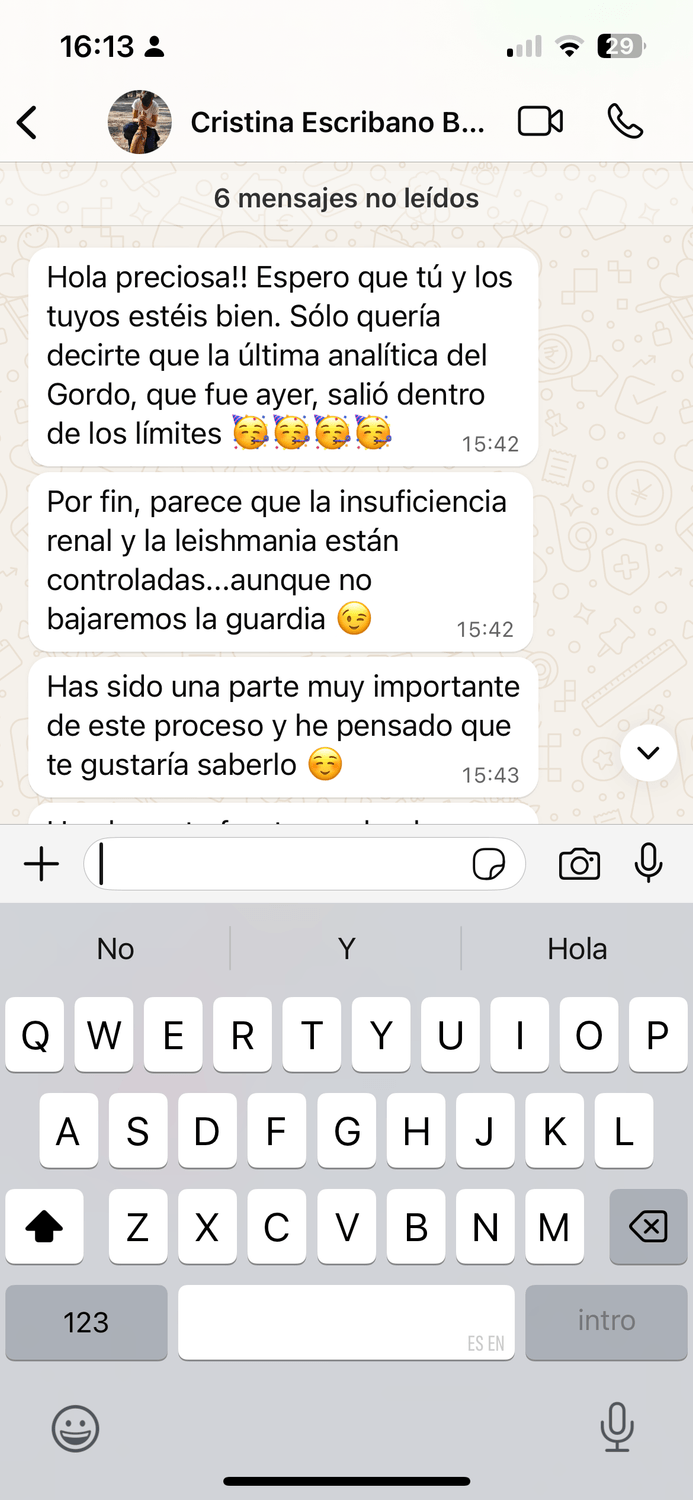Screen dimensions: 693x1500
Task: Open the emoji keyboard
Action: (76, 1428)
